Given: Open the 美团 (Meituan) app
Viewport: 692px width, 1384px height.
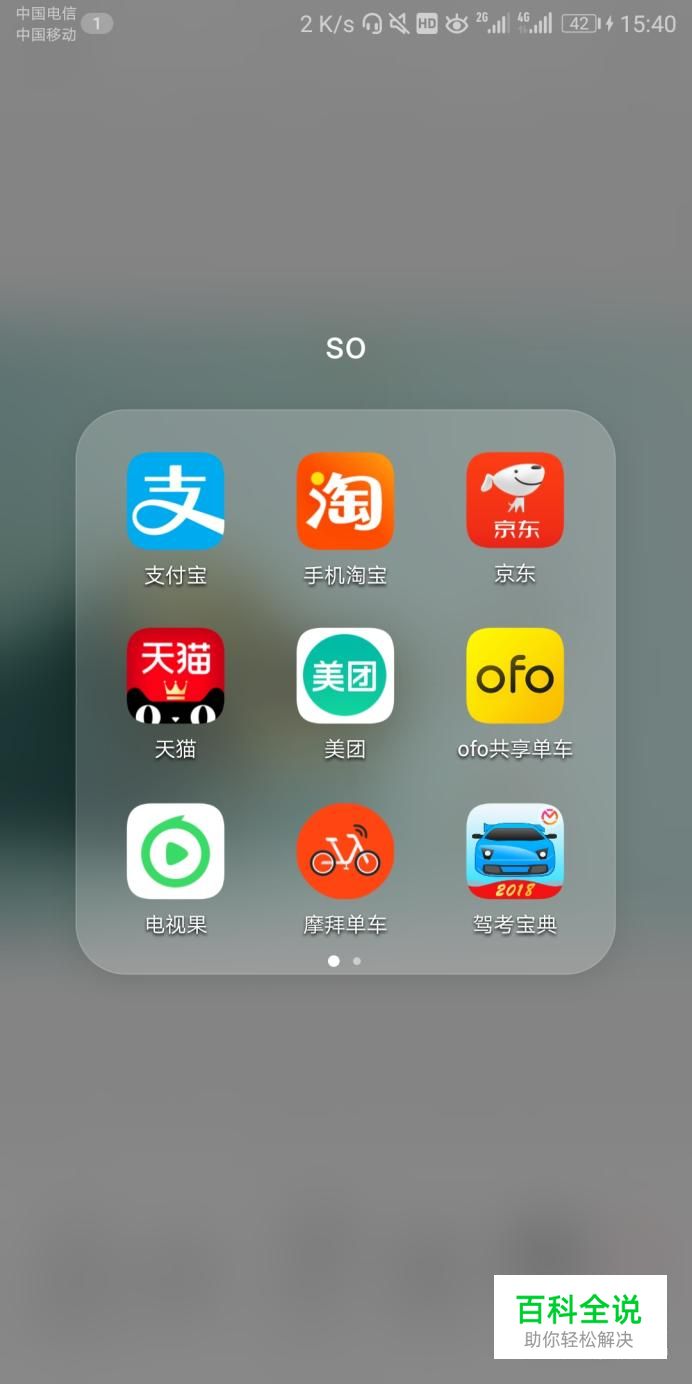Looking at the screenshot, I should (345, 676).
